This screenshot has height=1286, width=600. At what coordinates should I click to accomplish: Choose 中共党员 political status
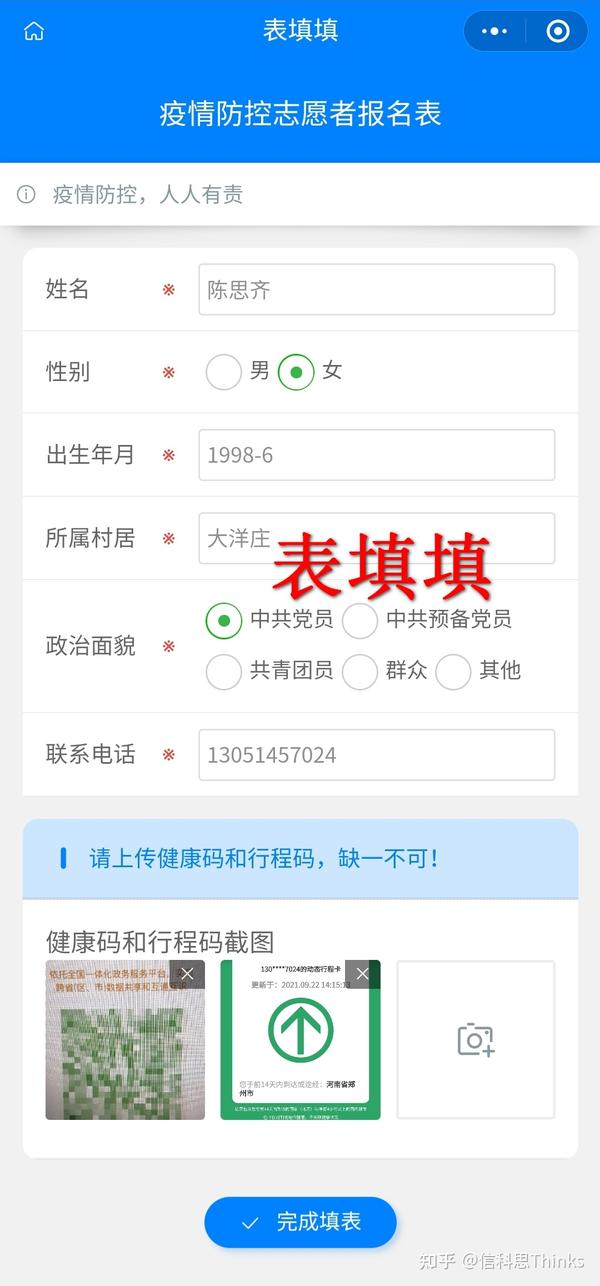tap(224, 620)
